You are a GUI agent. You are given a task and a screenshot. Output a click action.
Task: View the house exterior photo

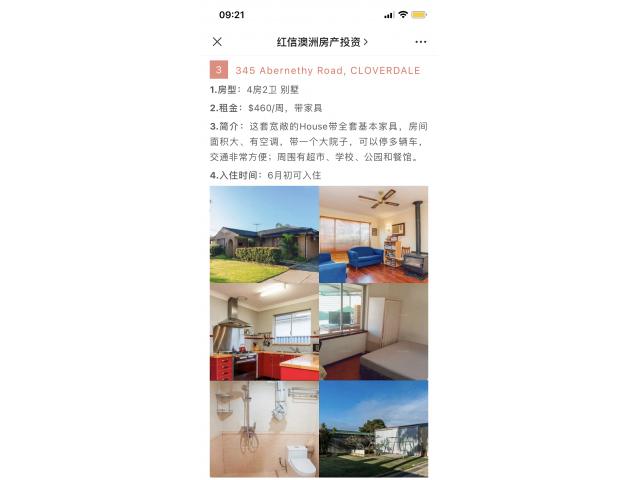264,234
